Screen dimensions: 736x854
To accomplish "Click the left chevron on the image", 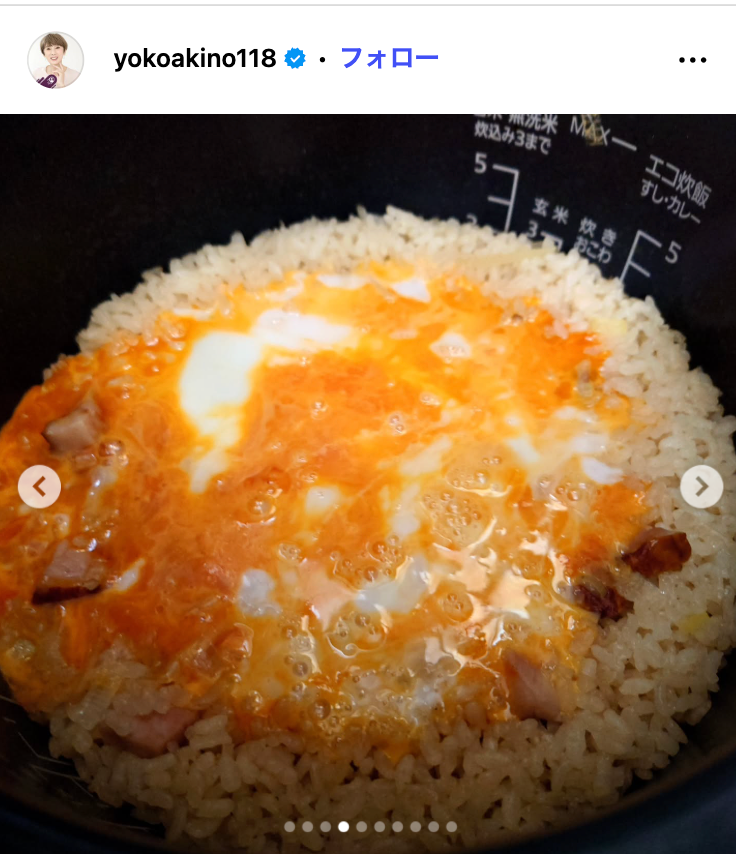I will pos(37,486).
